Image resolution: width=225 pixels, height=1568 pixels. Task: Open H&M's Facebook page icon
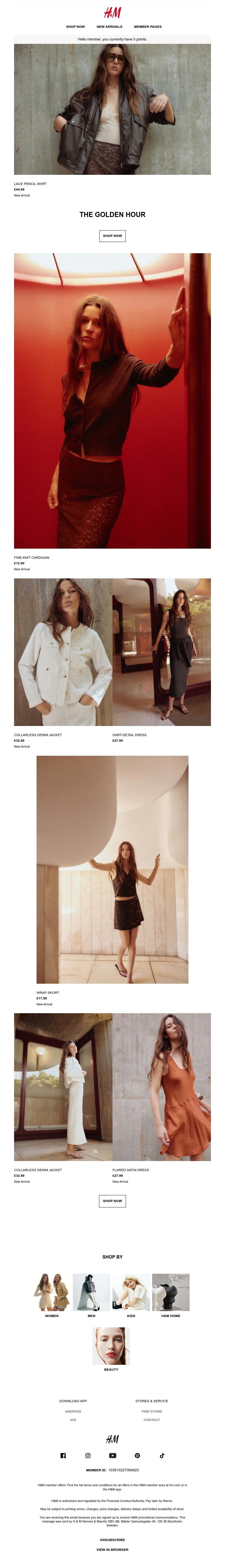[63, 1455]
